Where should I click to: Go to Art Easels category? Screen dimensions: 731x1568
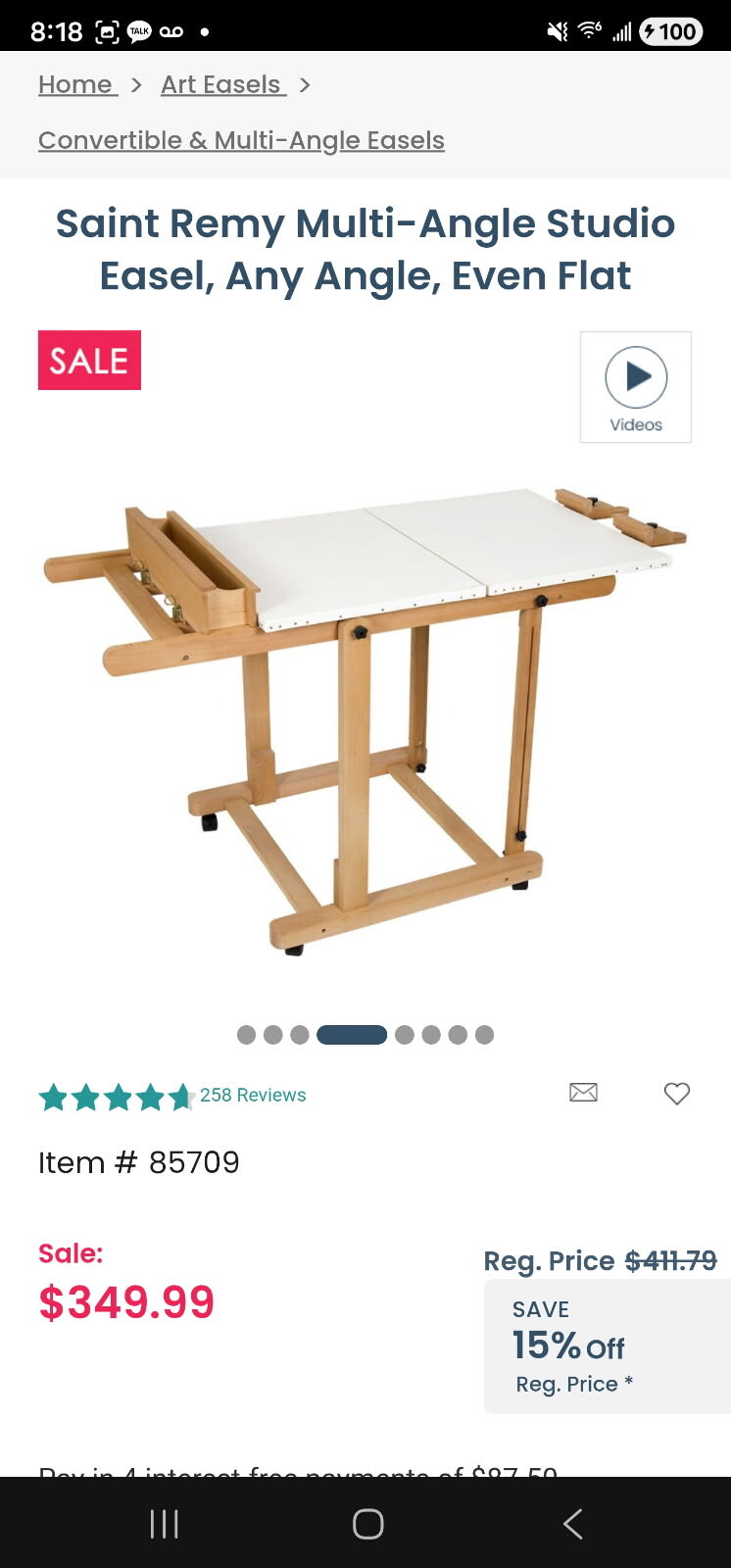[222, 85]
